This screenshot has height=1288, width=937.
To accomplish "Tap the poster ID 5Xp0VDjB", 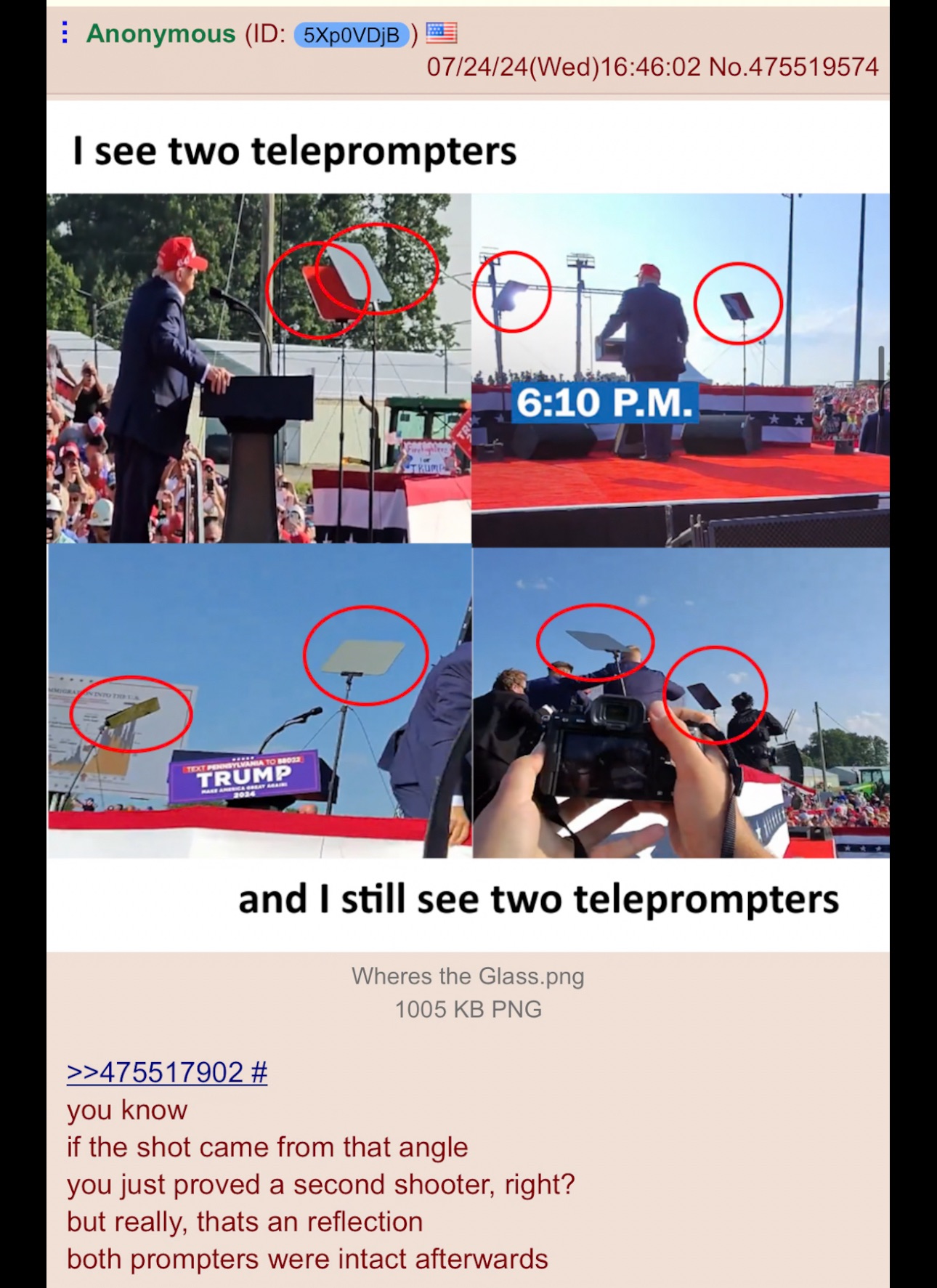I will click(351, 35).
